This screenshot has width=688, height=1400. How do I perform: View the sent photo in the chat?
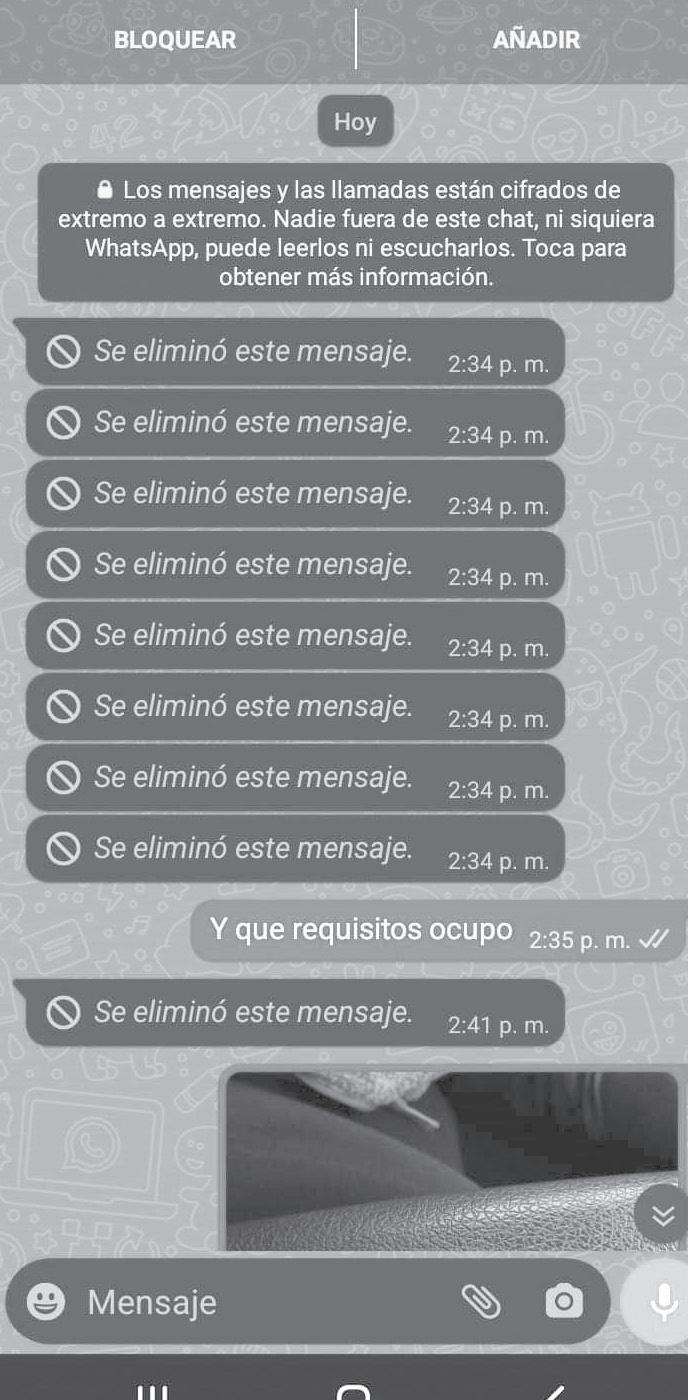click(452, 1160)
